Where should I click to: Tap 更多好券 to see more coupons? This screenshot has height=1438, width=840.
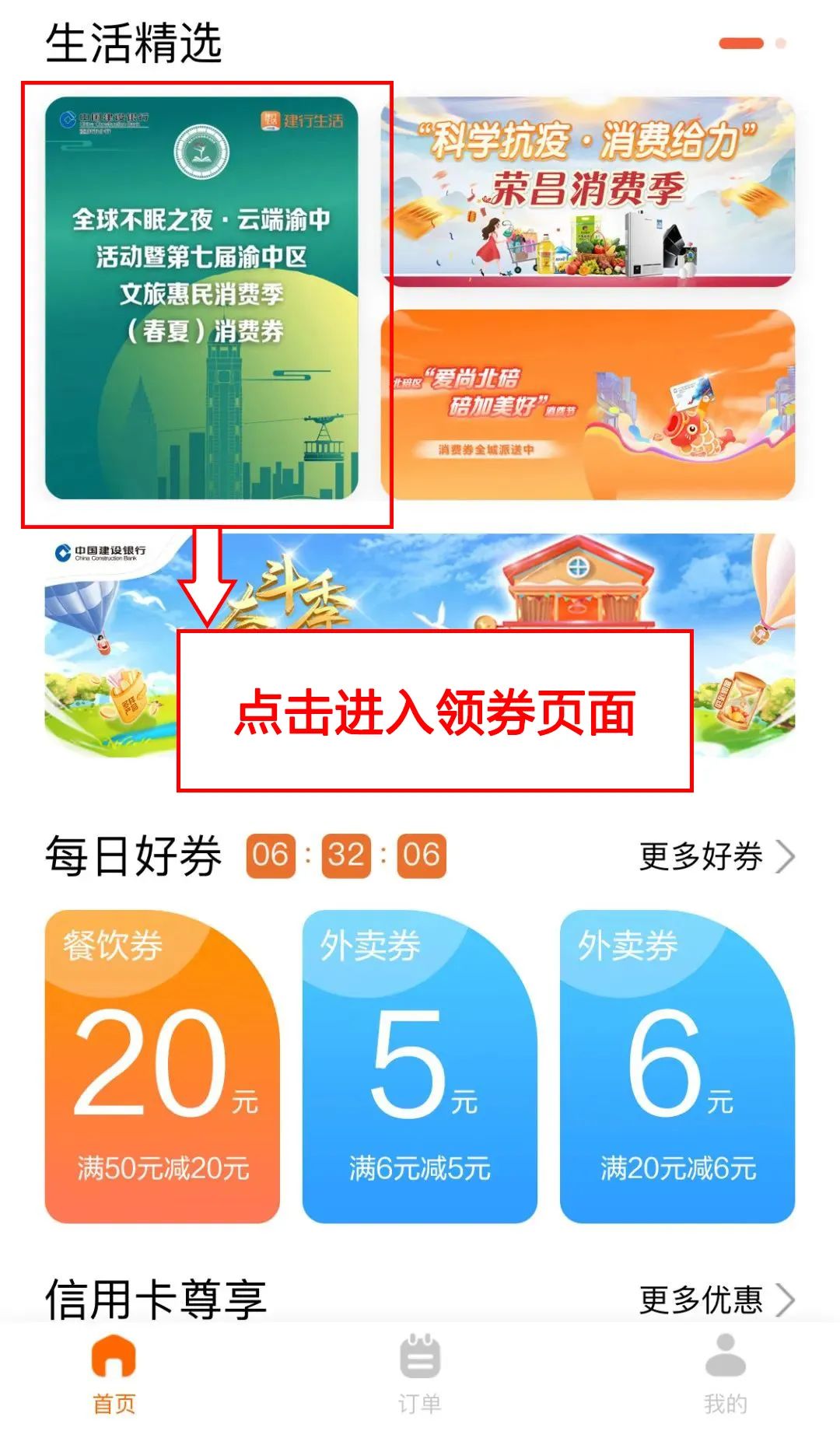pos(716,856)
